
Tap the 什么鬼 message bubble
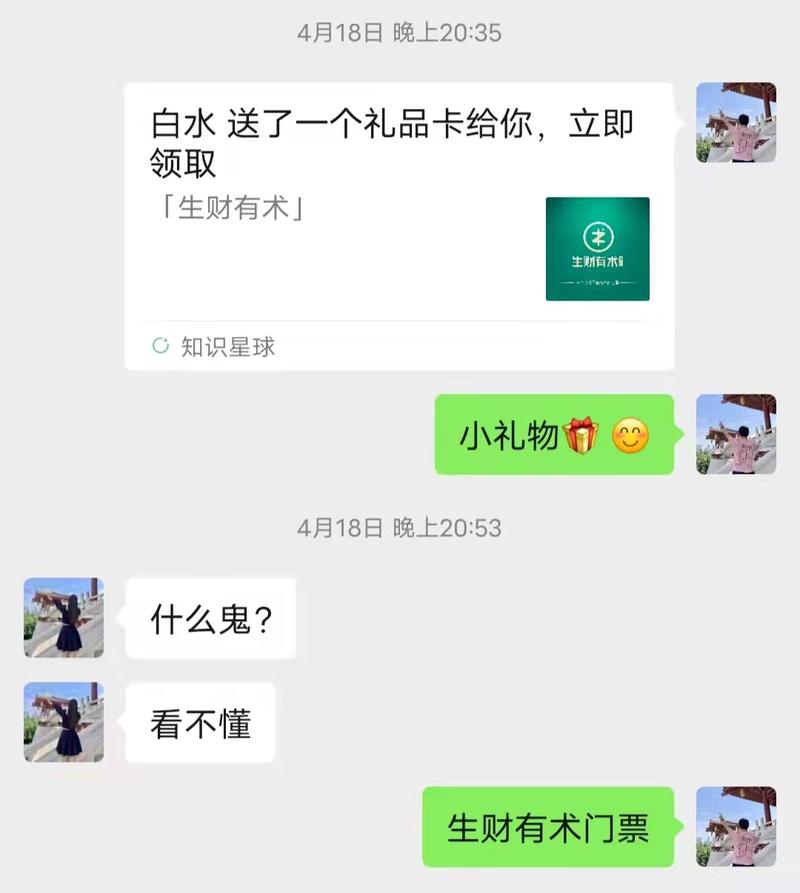(210, 617)
